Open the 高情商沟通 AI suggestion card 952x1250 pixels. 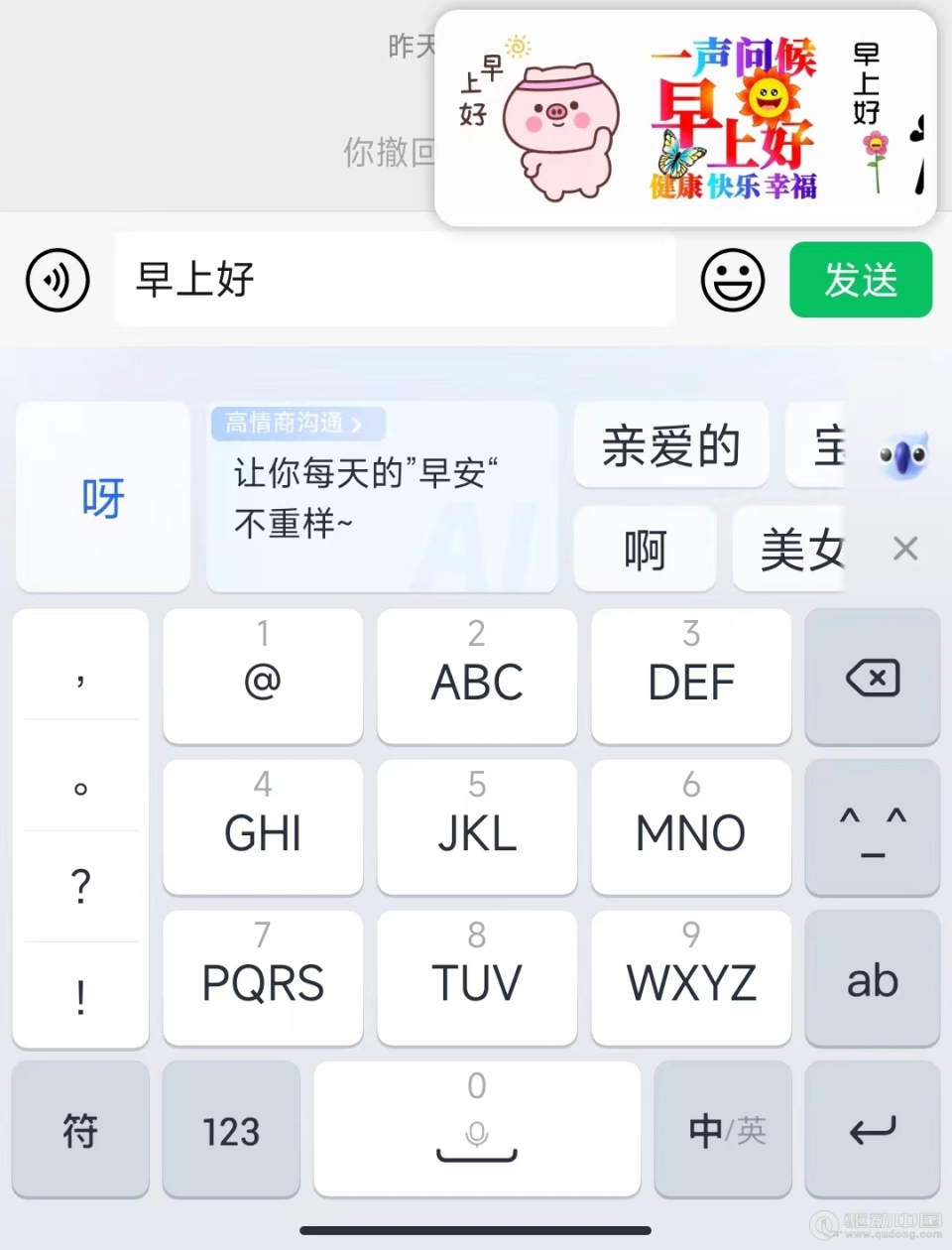pos(382,498)
